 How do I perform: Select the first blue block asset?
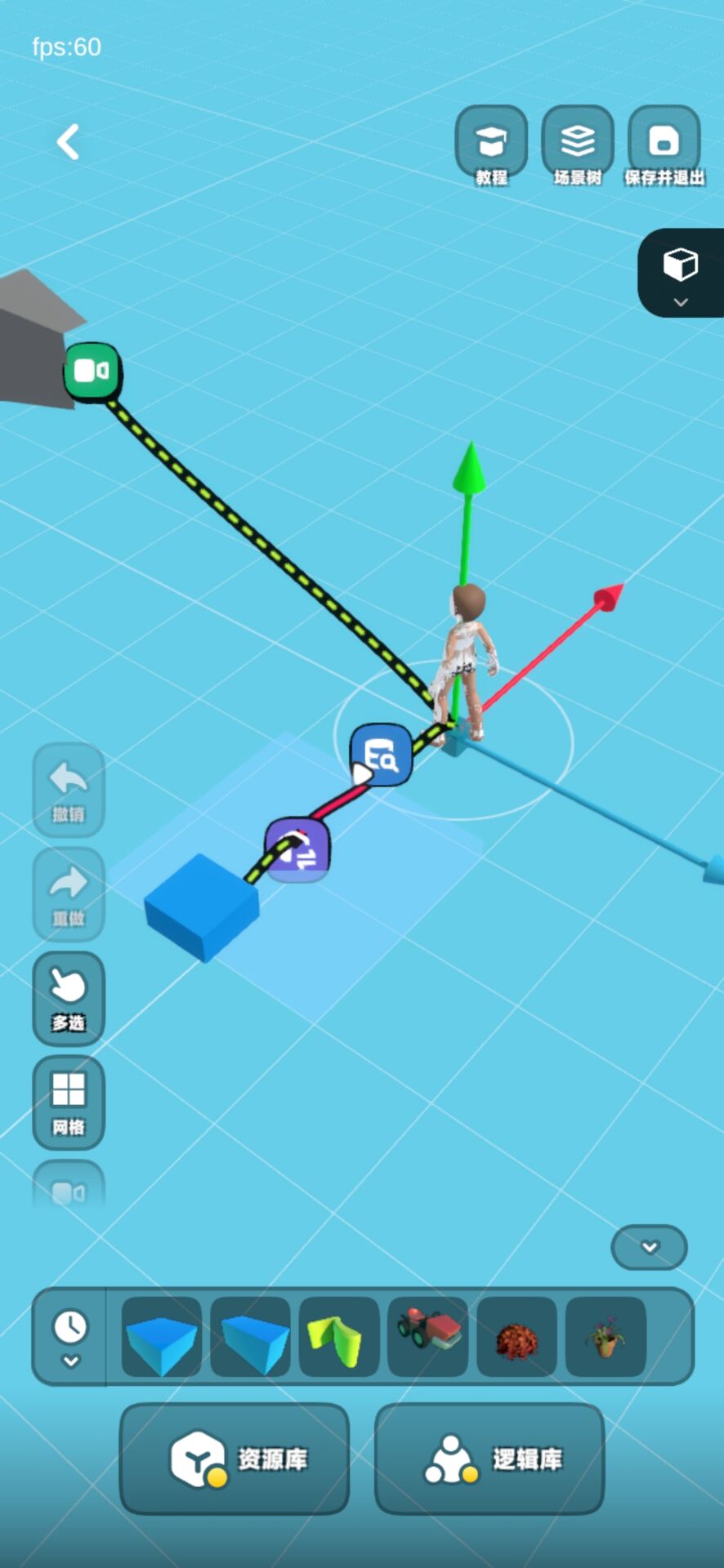(162, 1337)
